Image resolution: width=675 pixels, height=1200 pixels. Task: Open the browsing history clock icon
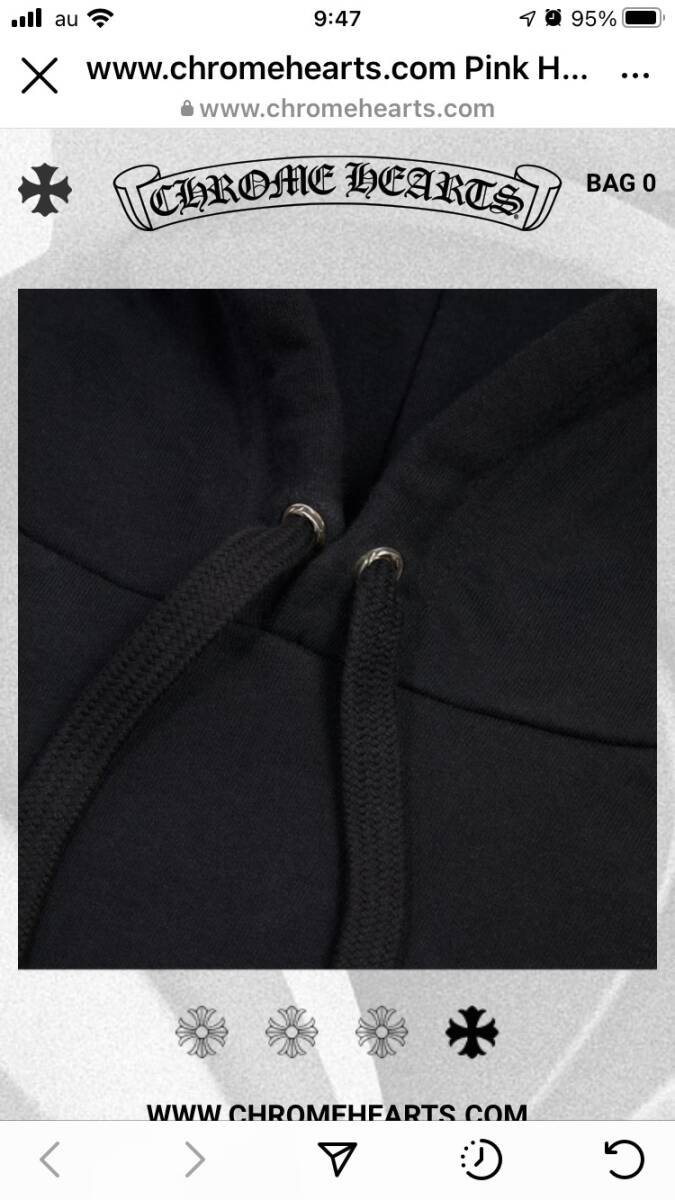(481, 1160)
